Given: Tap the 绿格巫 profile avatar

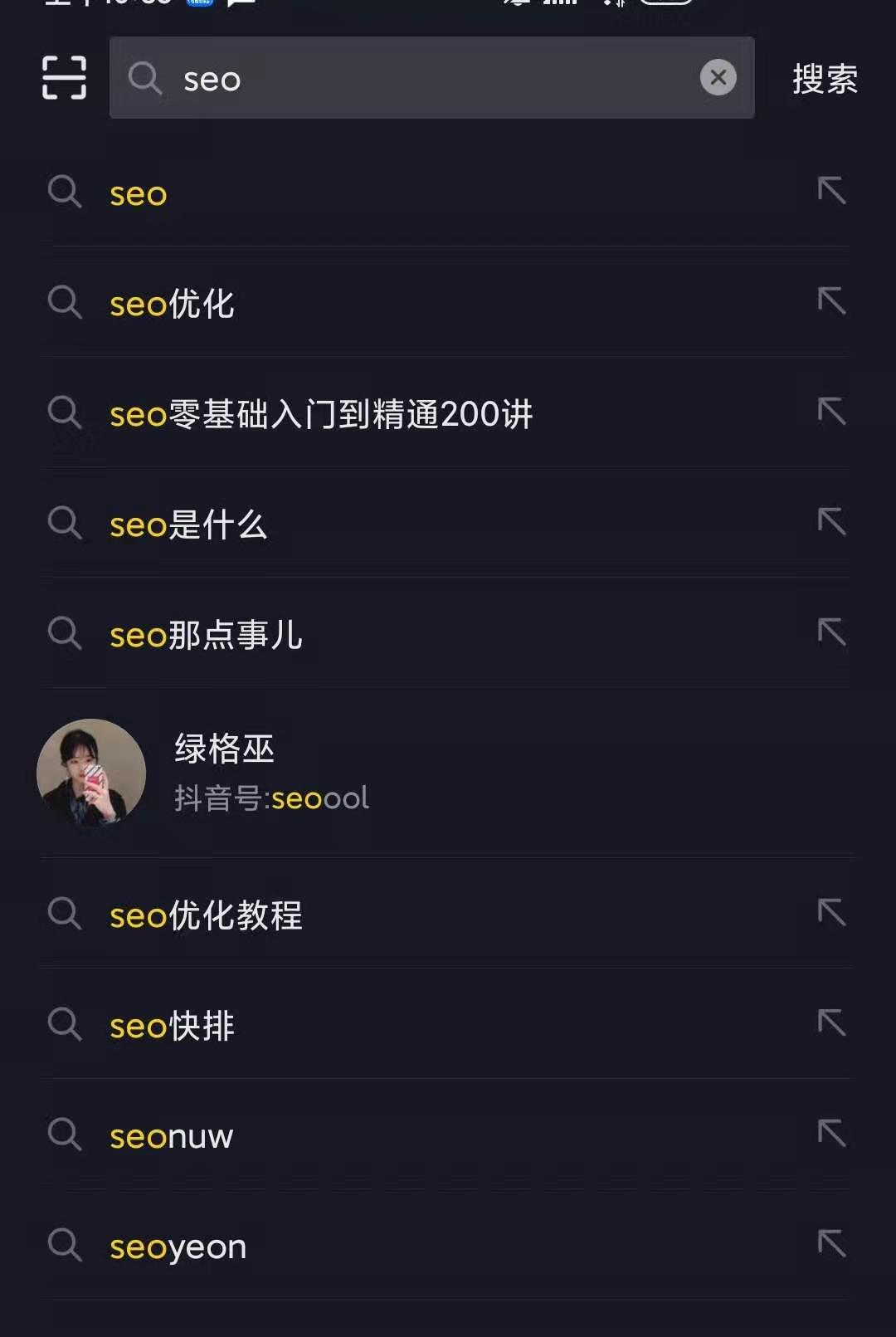Looking at the screenshot, I should point(90,771).
